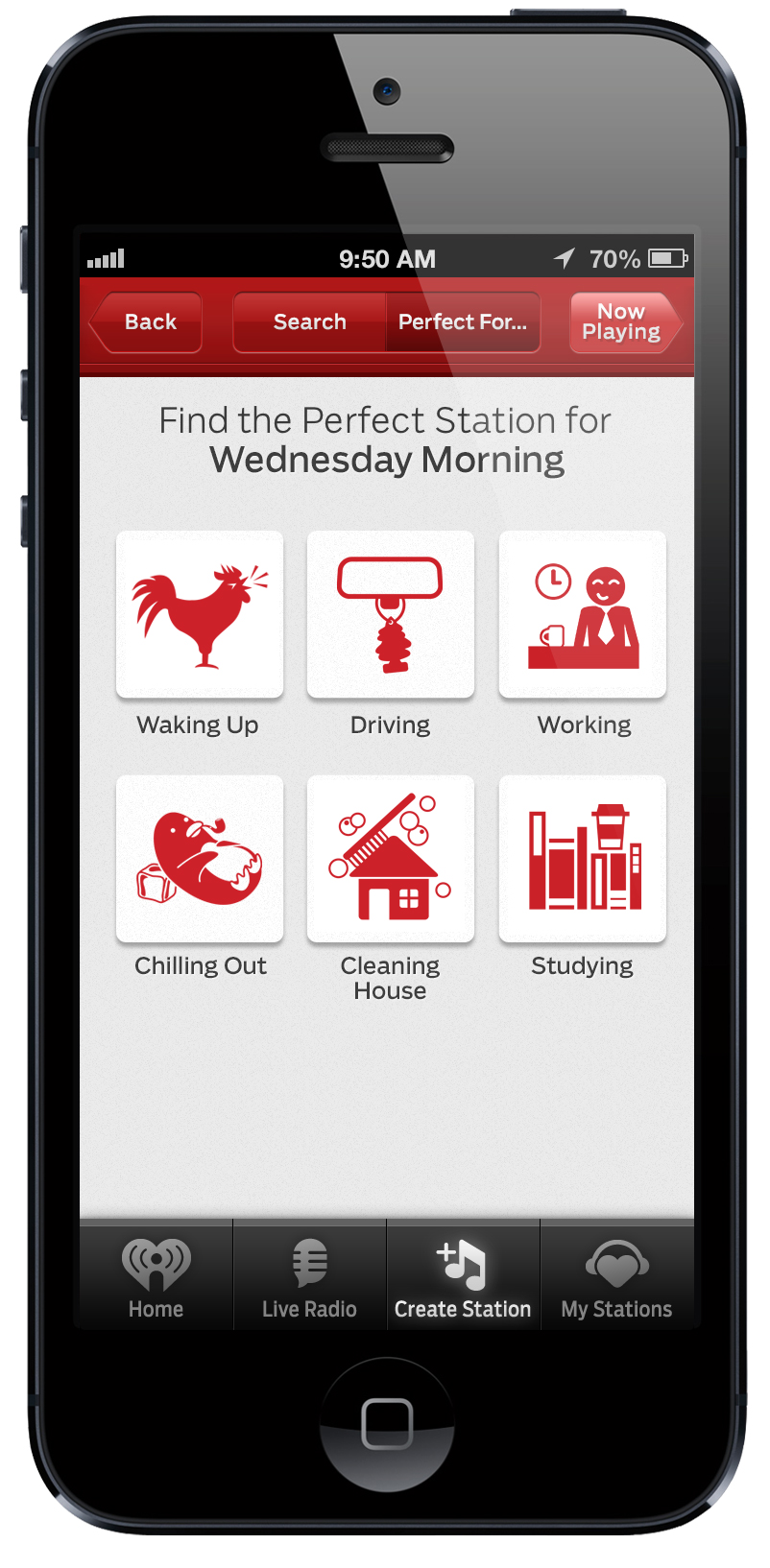The image size is (770, 1568).
Task: Tap the Studying activity tile
Action: click(583, 859)
